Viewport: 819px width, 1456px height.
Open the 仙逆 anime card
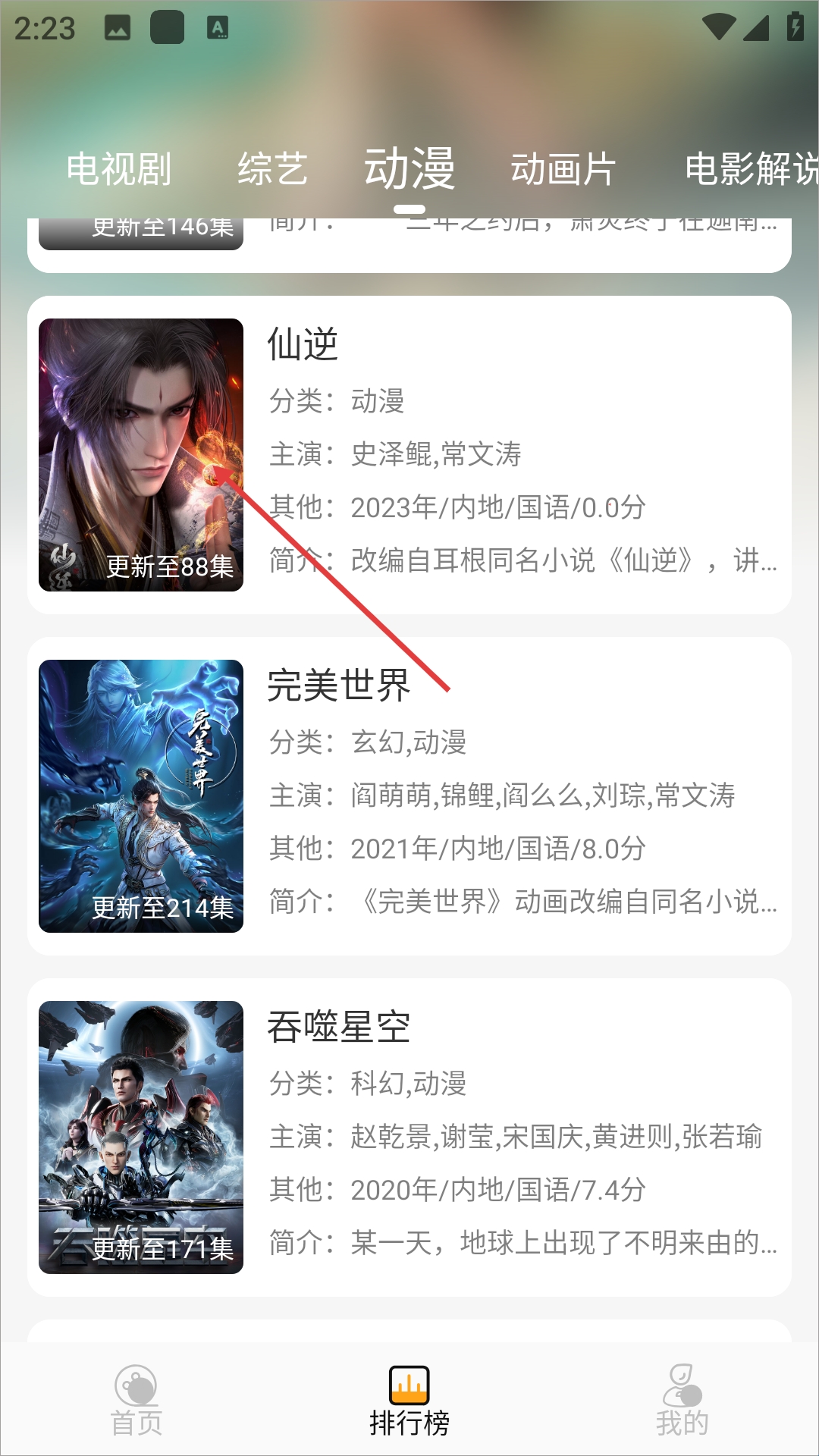point(409,455)
